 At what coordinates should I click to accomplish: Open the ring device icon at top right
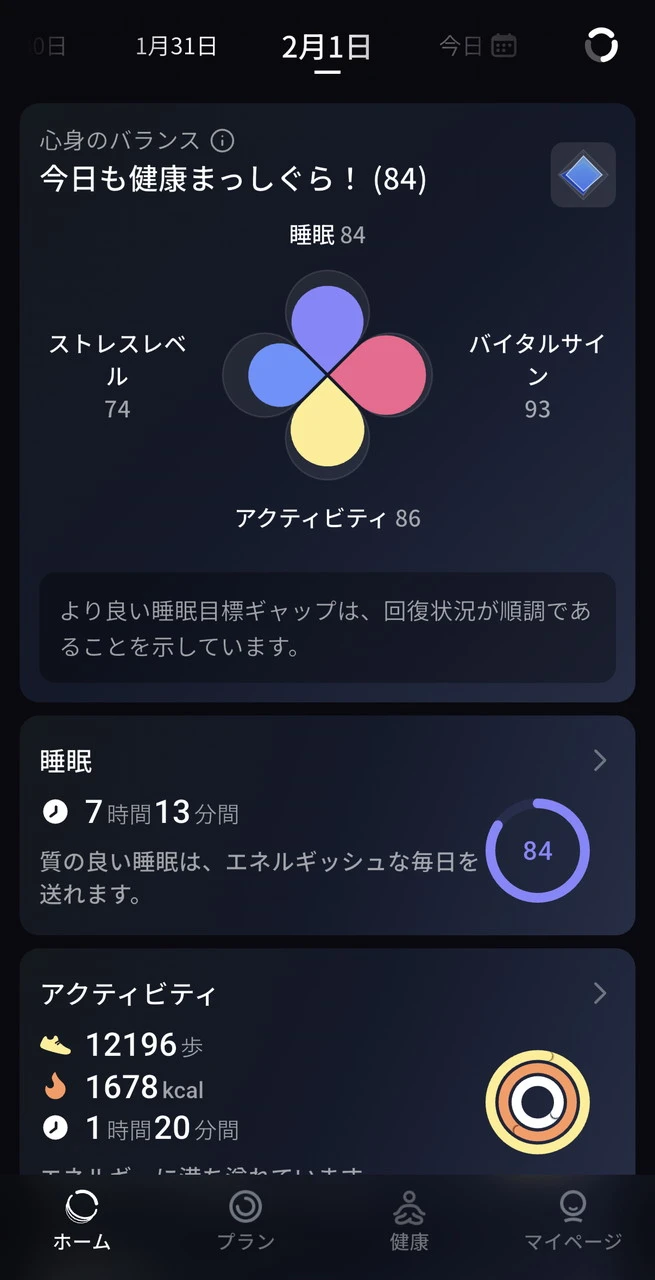601,45
